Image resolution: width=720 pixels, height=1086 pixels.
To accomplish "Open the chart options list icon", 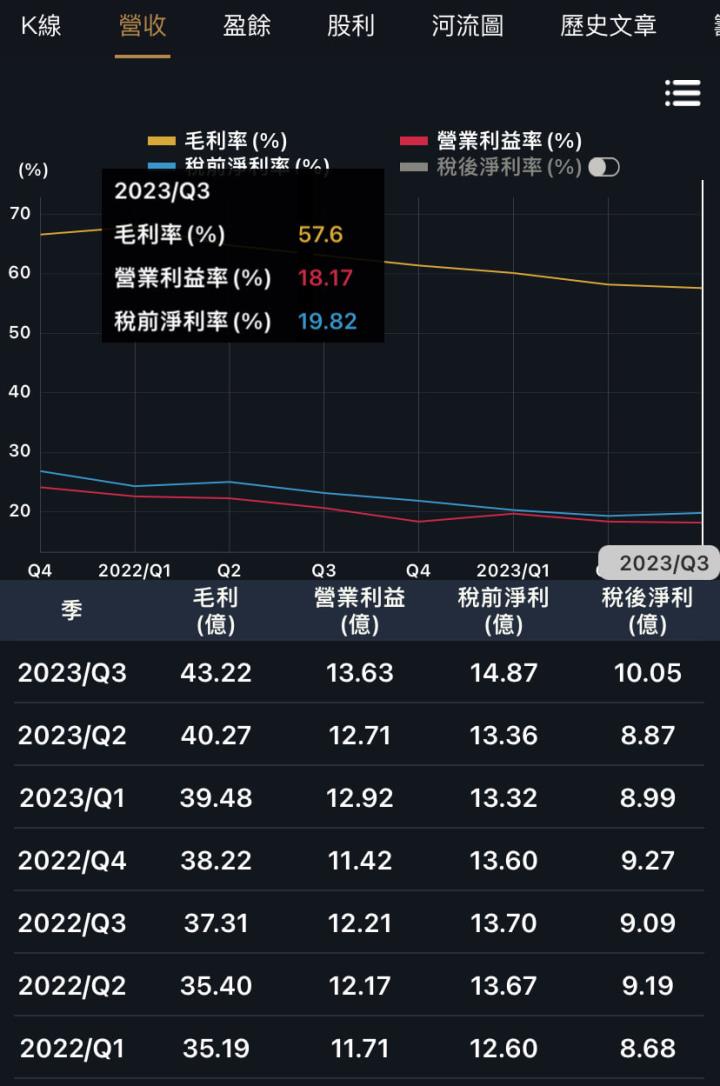I will (x=683, y=92).
